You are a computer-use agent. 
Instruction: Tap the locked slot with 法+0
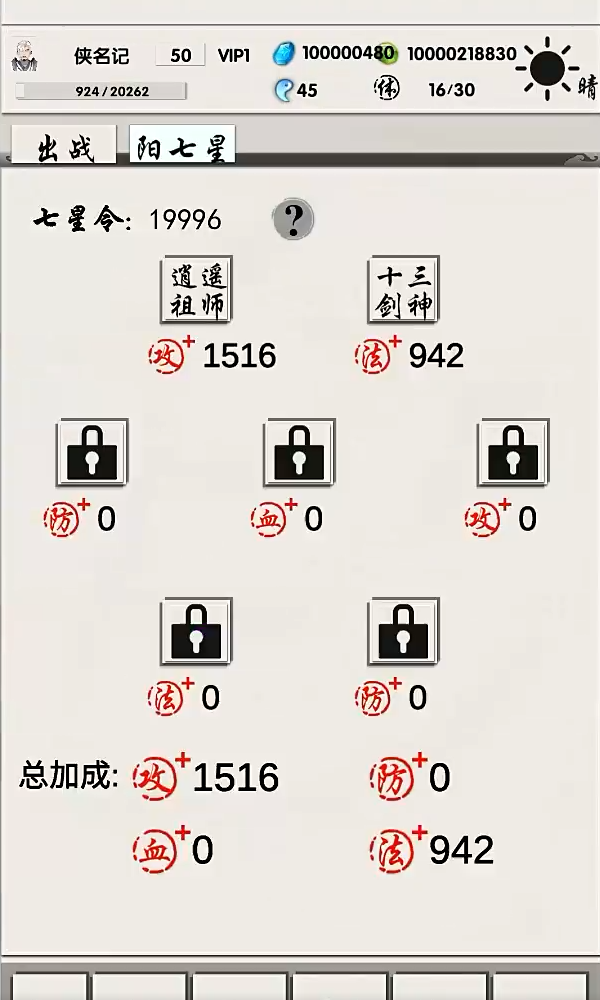point(196,632)
